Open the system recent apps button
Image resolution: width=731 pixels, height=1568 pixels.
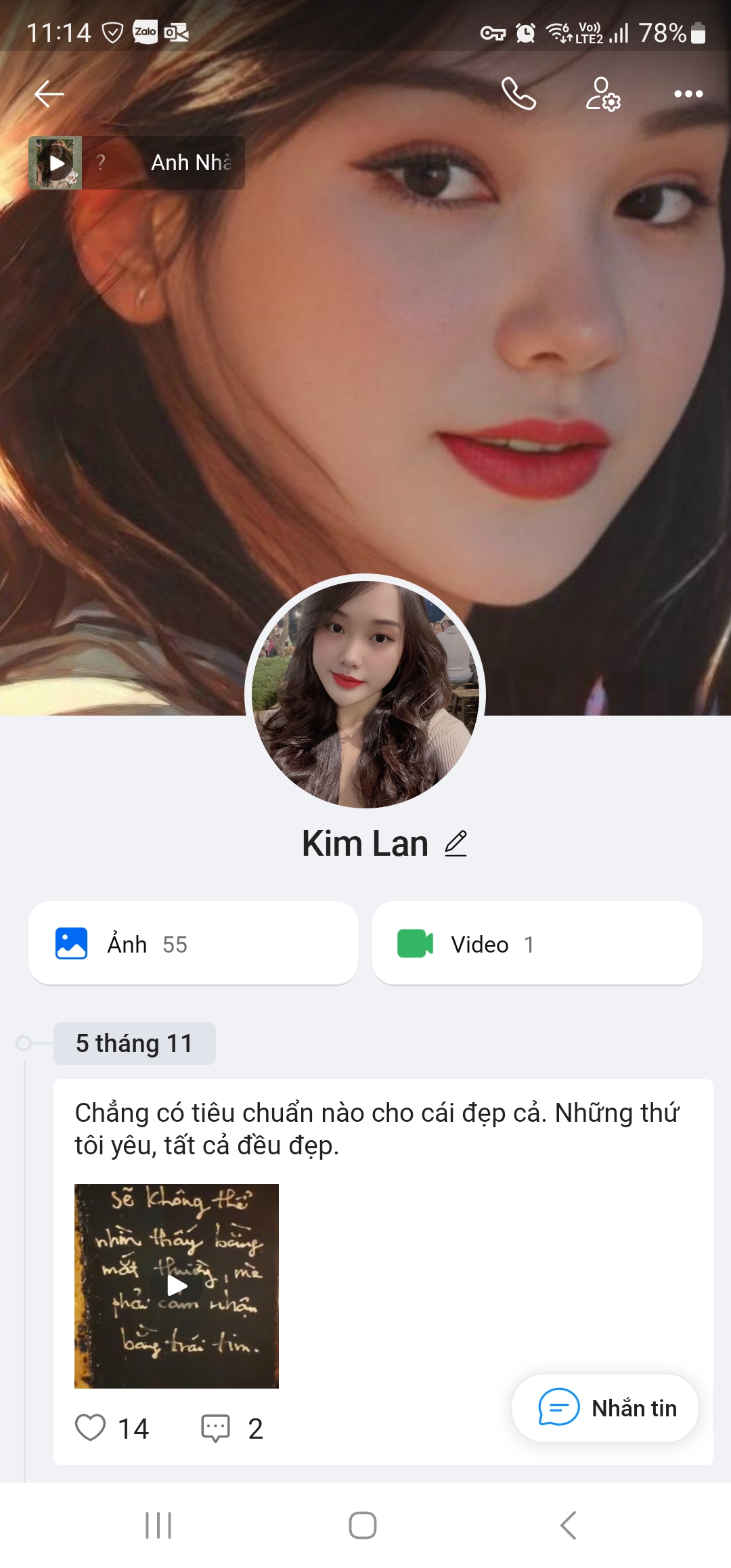[158, 1525]
